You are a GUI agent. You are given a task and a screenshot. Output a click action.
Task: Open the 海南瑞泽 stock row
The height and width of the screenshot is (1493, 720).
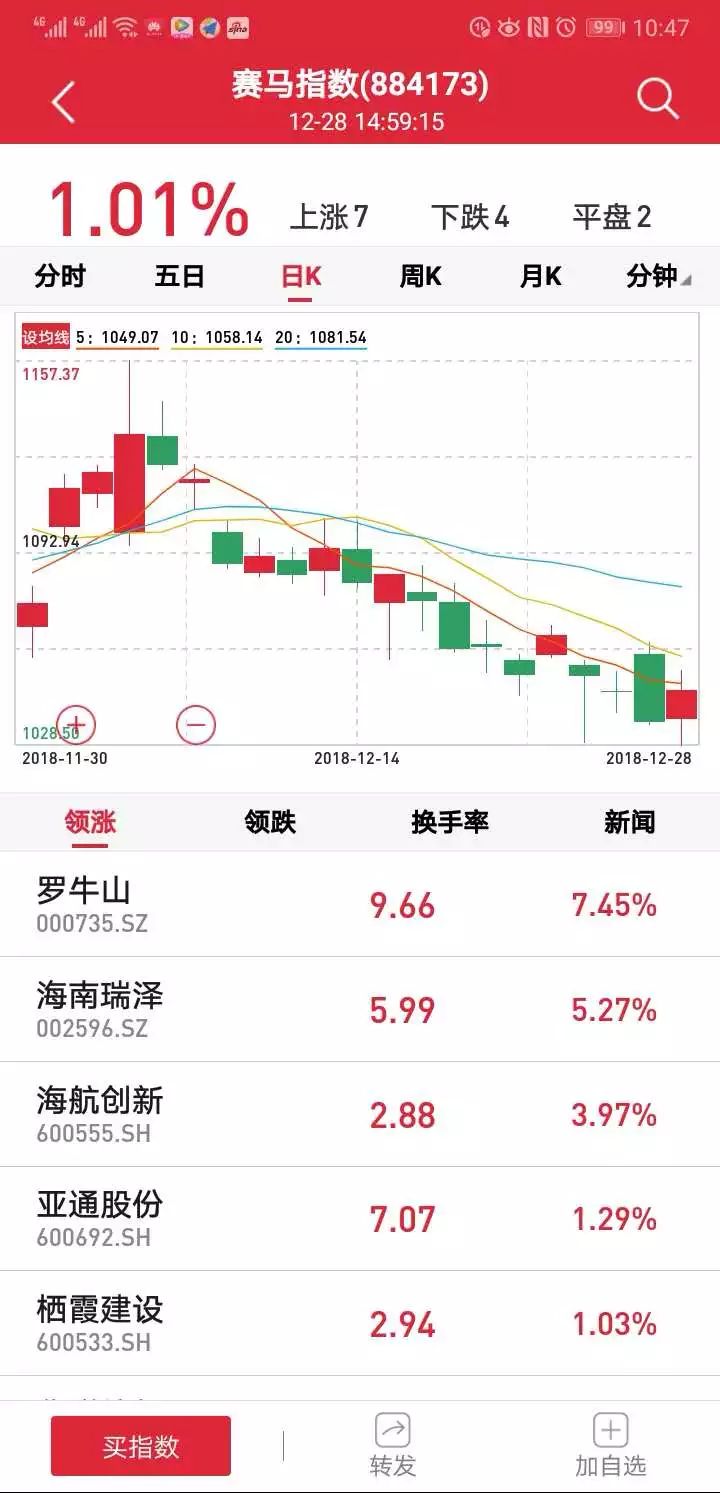pyautogui.click(x=360, y=1009)
